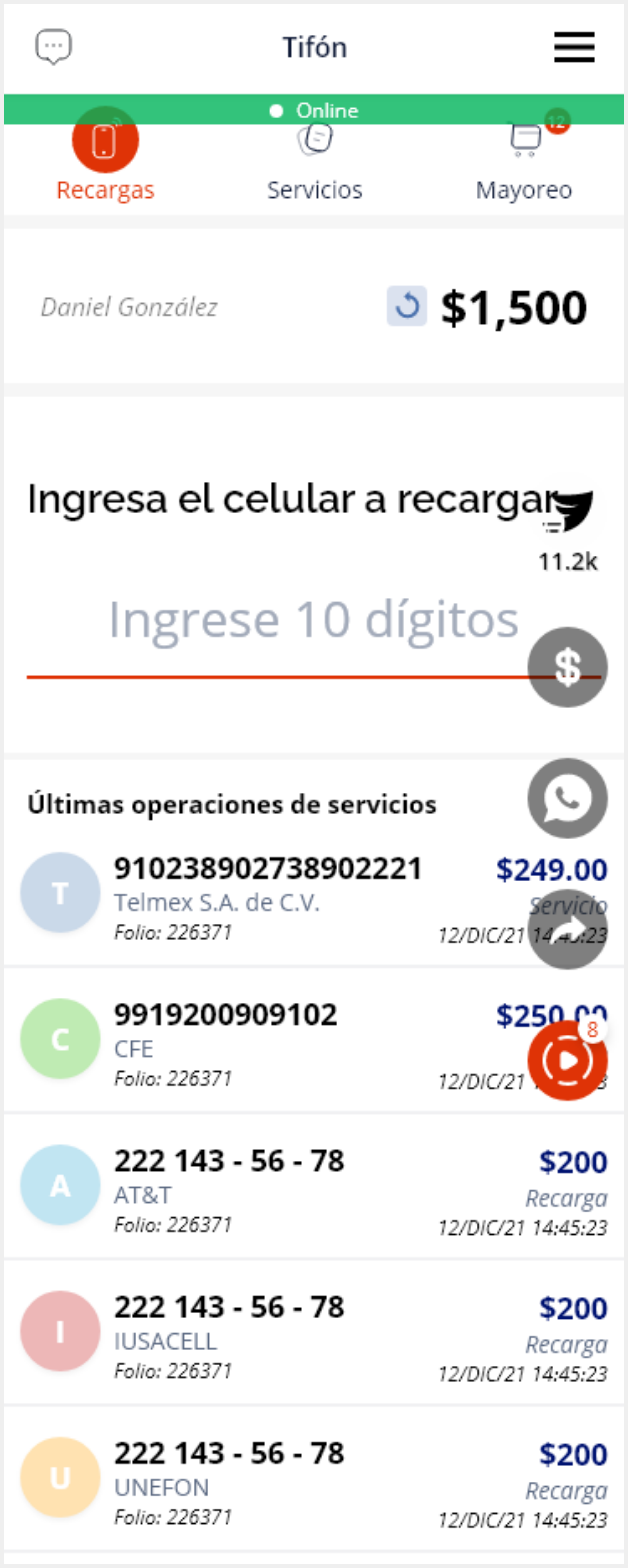Image resolution: width=628 pixels, height=1568 pixels.
Task: Open the hamburger menu
Action: pyautogui.click(x=574, y=47)
